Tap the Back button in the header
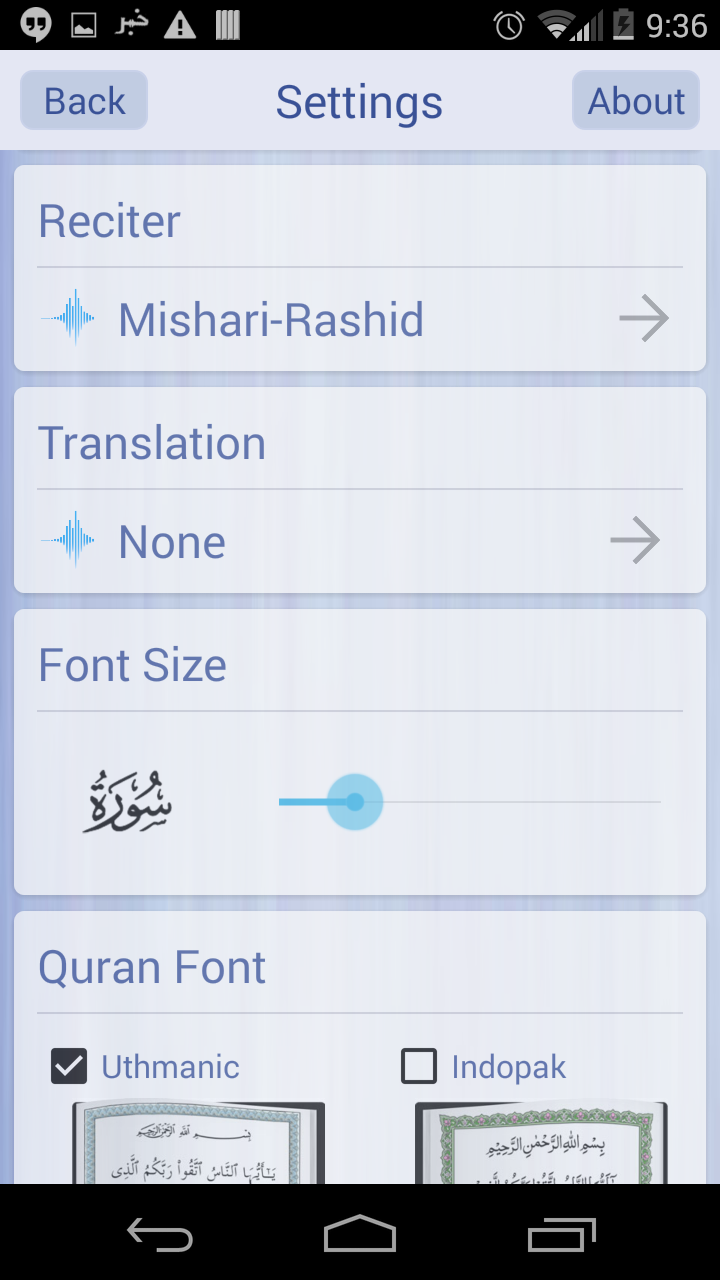The image size is (720, 1280). 84,100
